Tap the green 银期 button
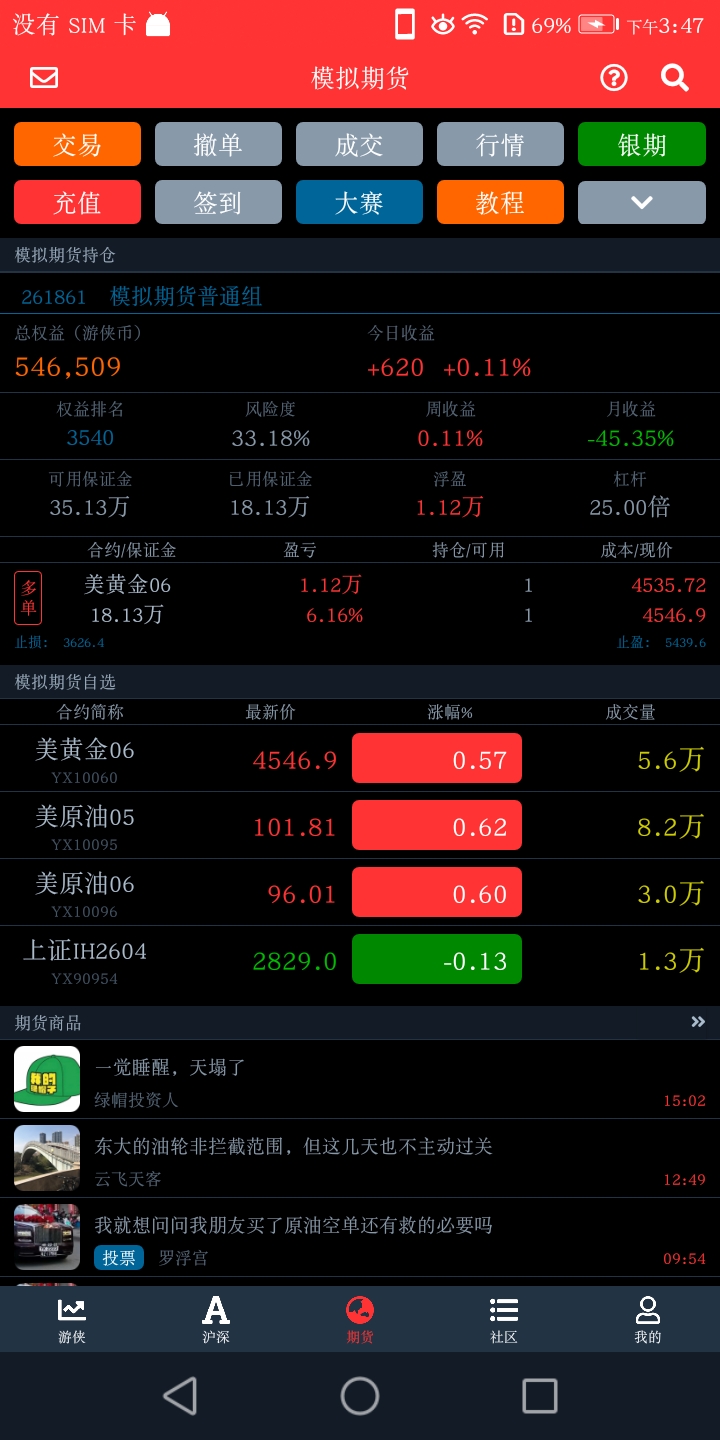This screenshot has width=720, height=1440. click(641, 144)
